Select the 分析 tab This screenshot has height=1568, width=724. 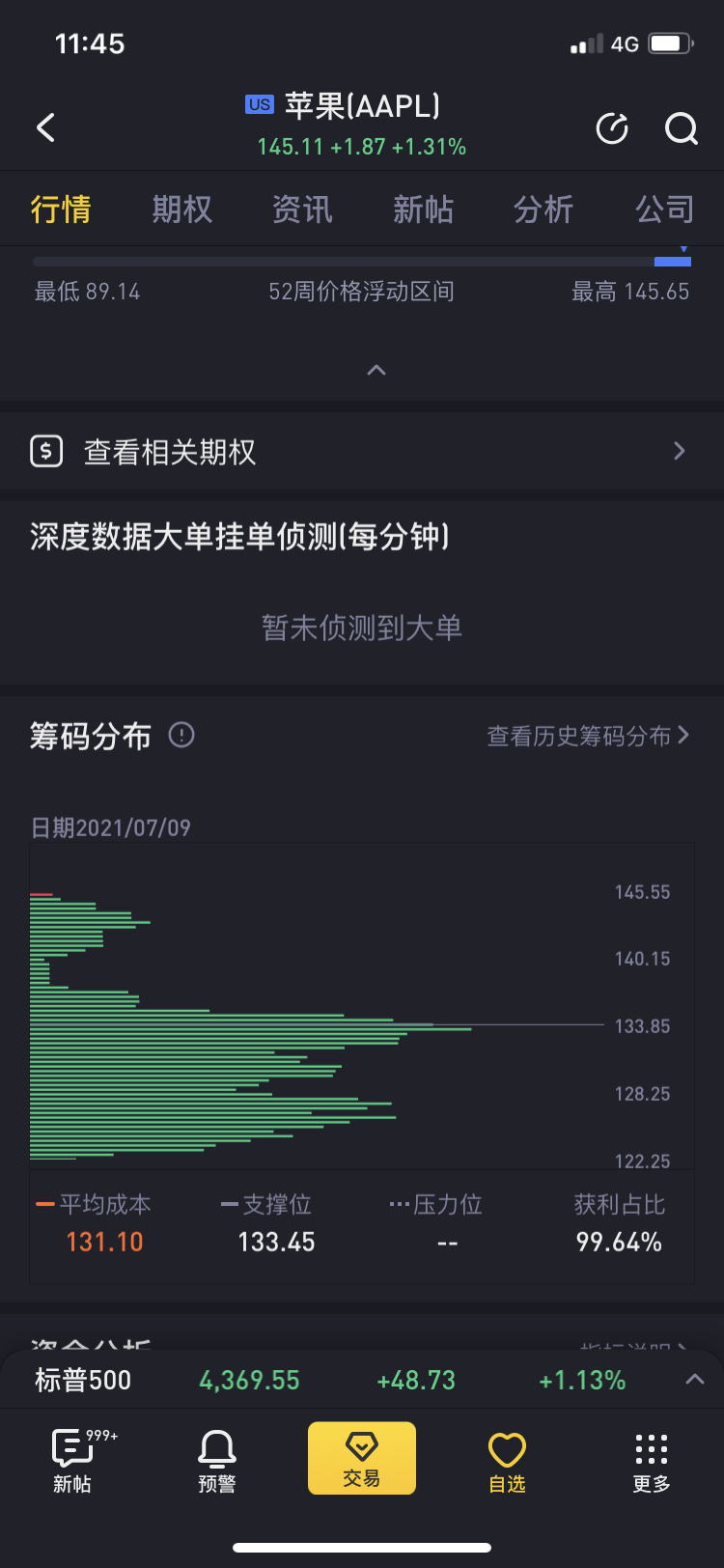543,209
